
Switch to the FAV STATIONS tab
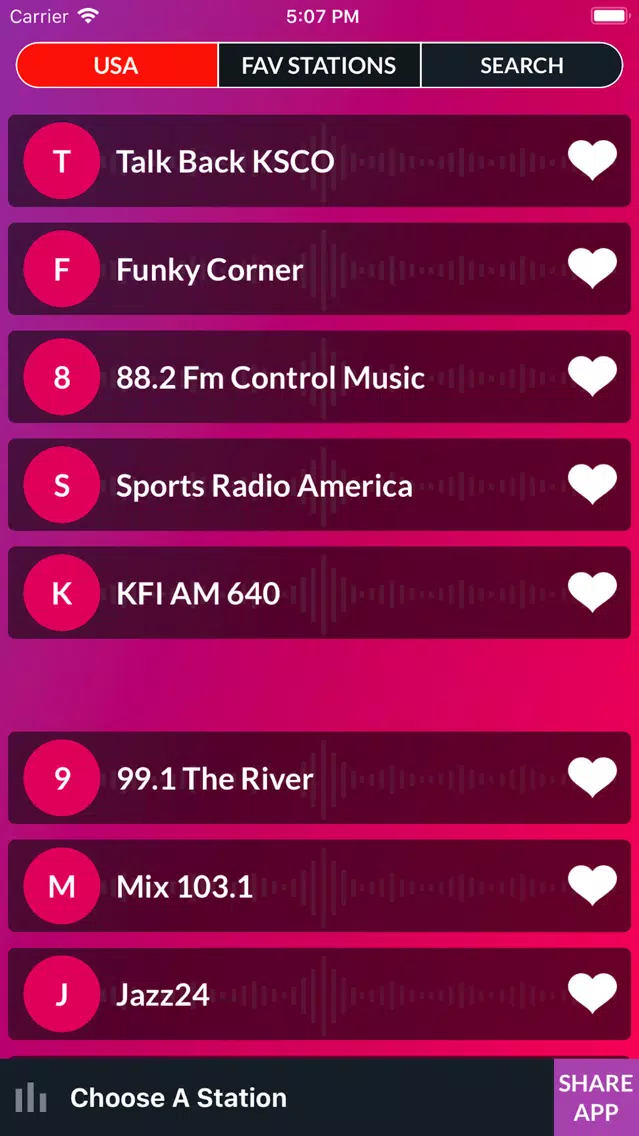click(x=319, y=66)
